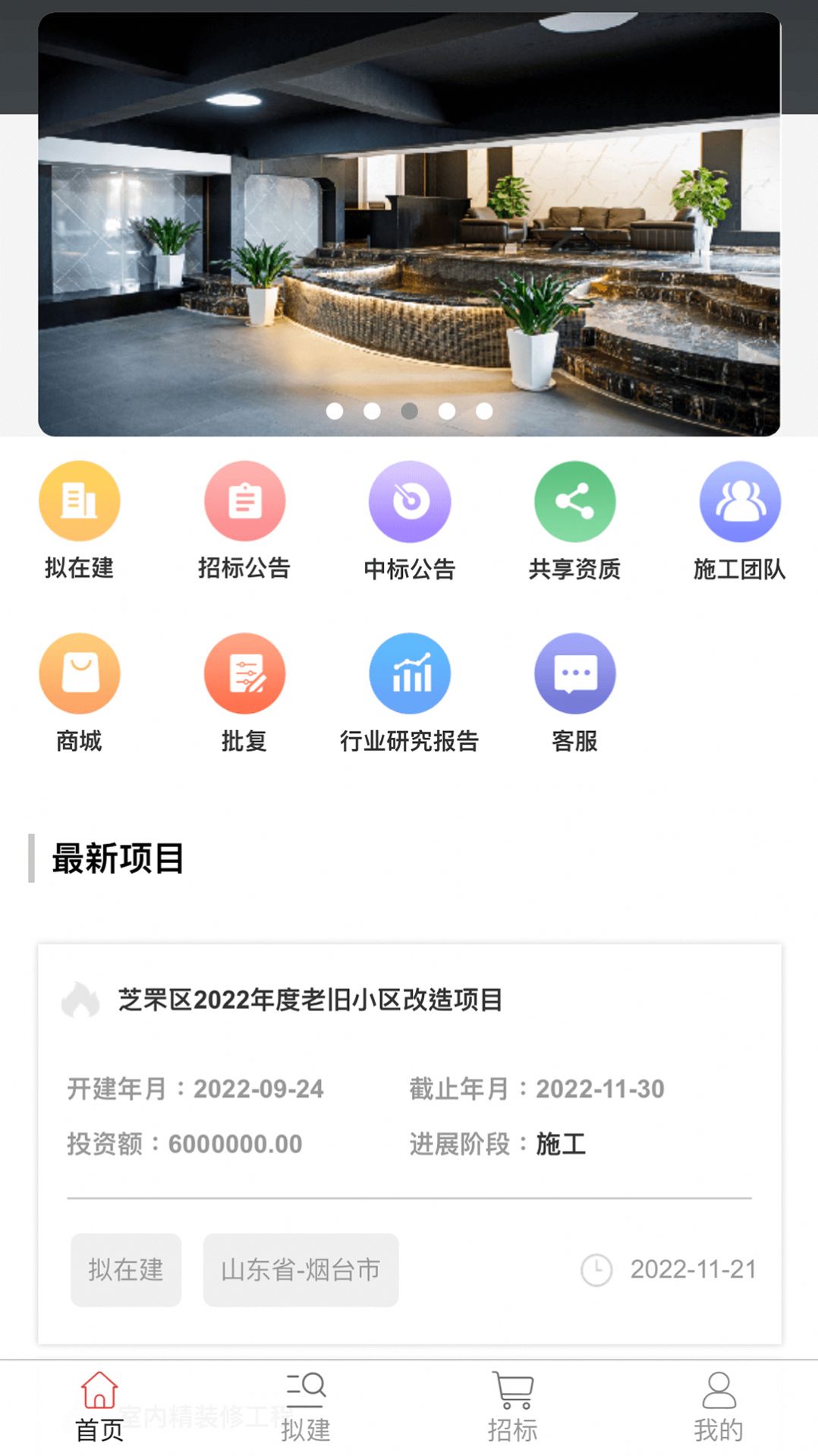818x1456 pixels.
Task: Open the 中标公告 target icon
Action: click(410, 501)
